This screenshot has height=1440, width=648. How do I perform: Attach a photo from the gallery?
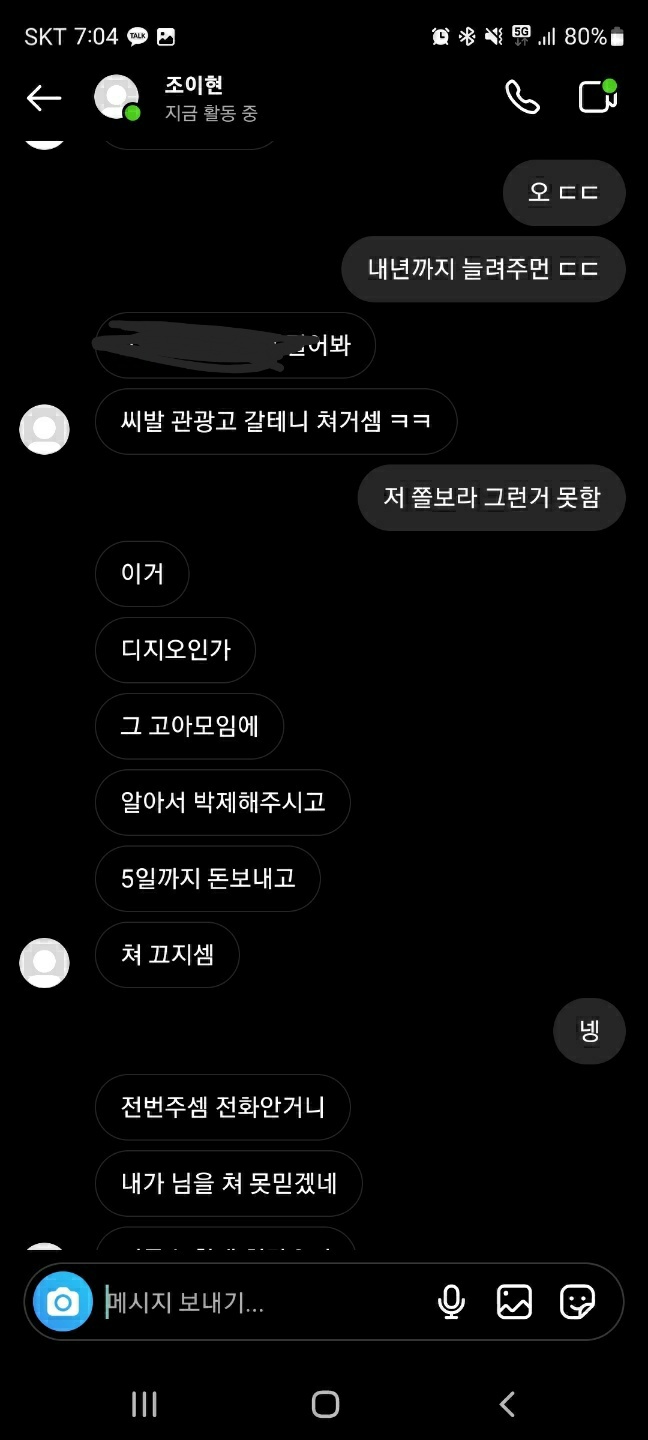point(514,1302)
